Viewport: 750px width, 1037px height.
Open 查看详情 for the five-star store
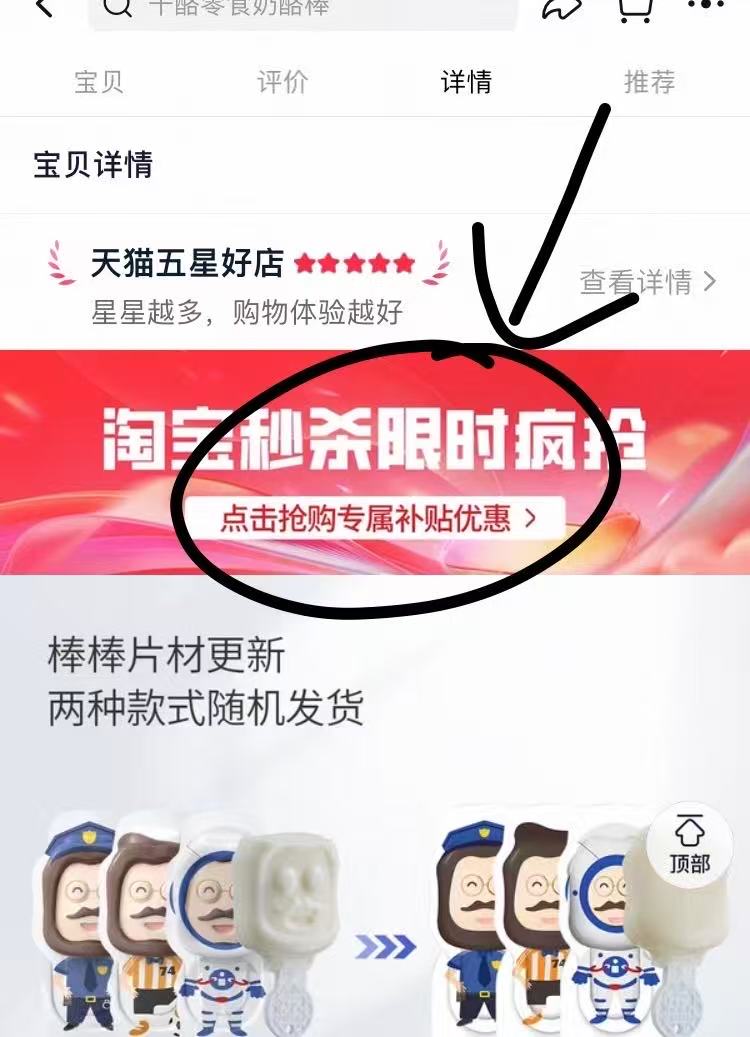coord(648,282)
